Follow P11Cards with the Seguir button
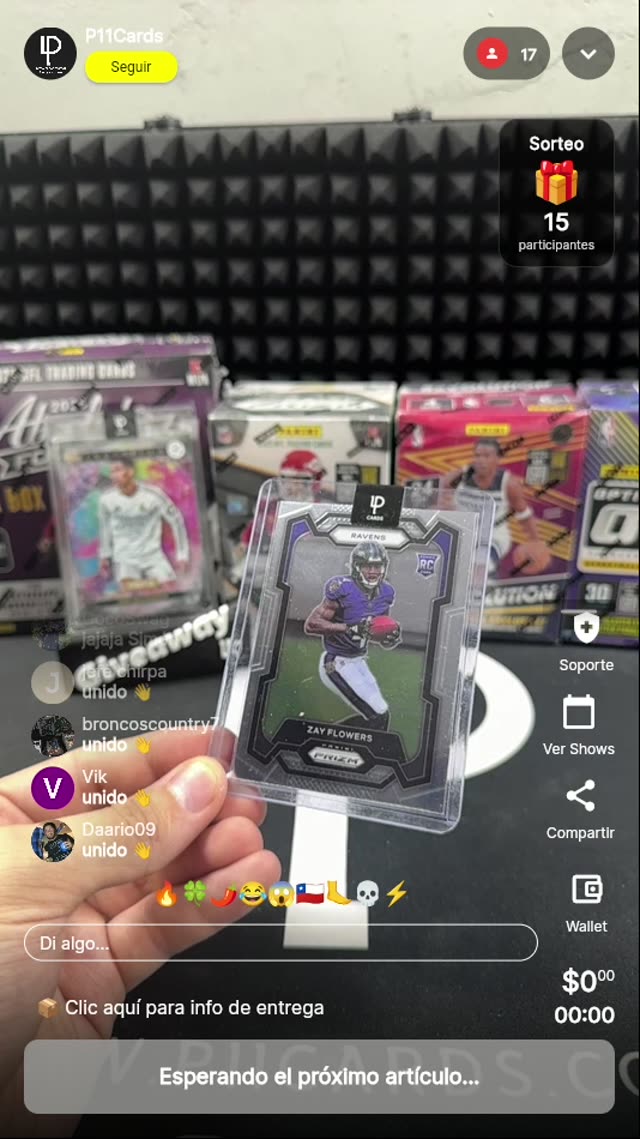Viewport: 640px width, 1139px height. pyautogui.click(x=131, y=67)
